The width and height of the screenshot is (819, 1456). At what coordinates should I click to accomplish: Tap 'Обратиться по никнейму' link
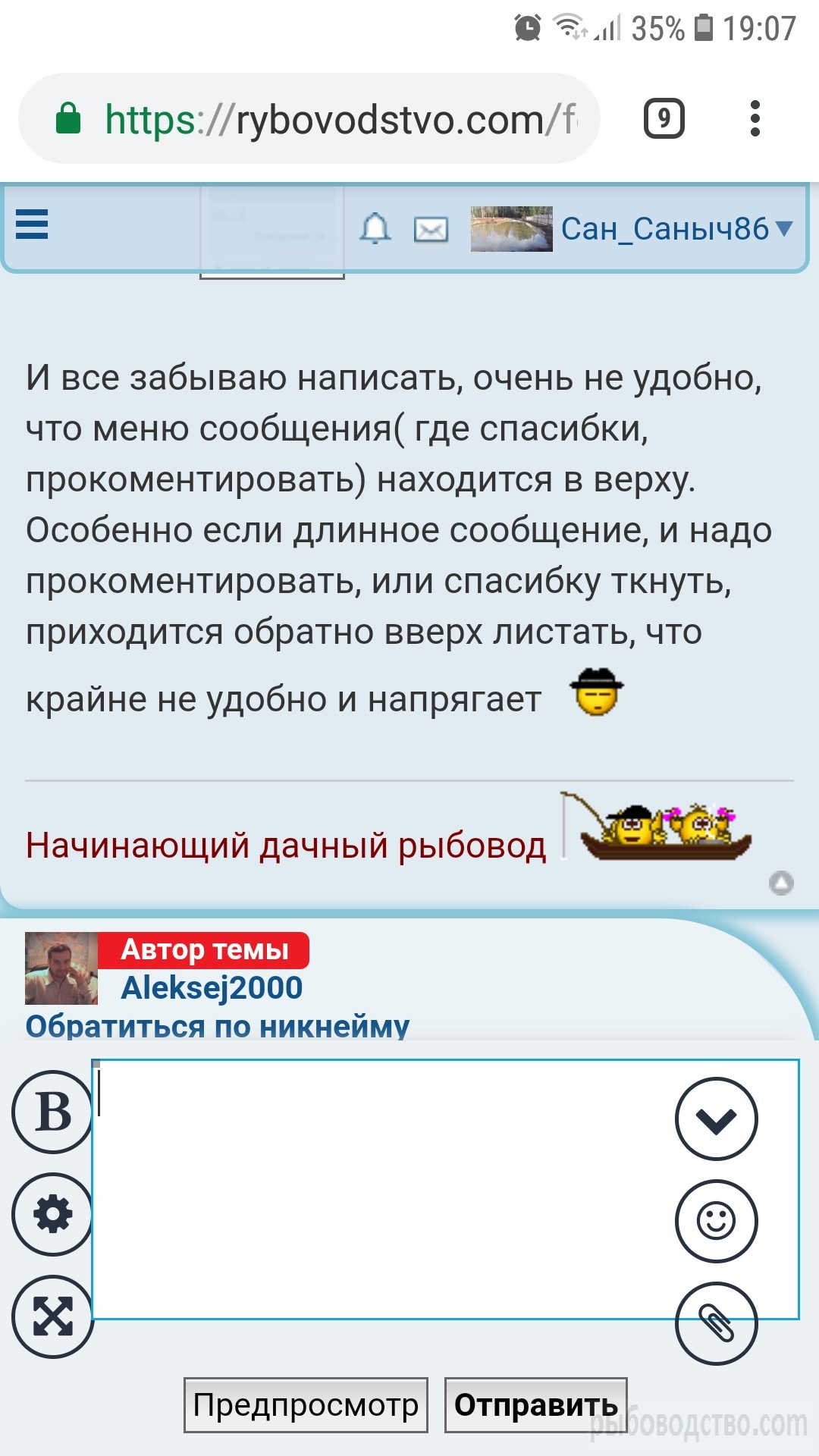coord(218,1026)
